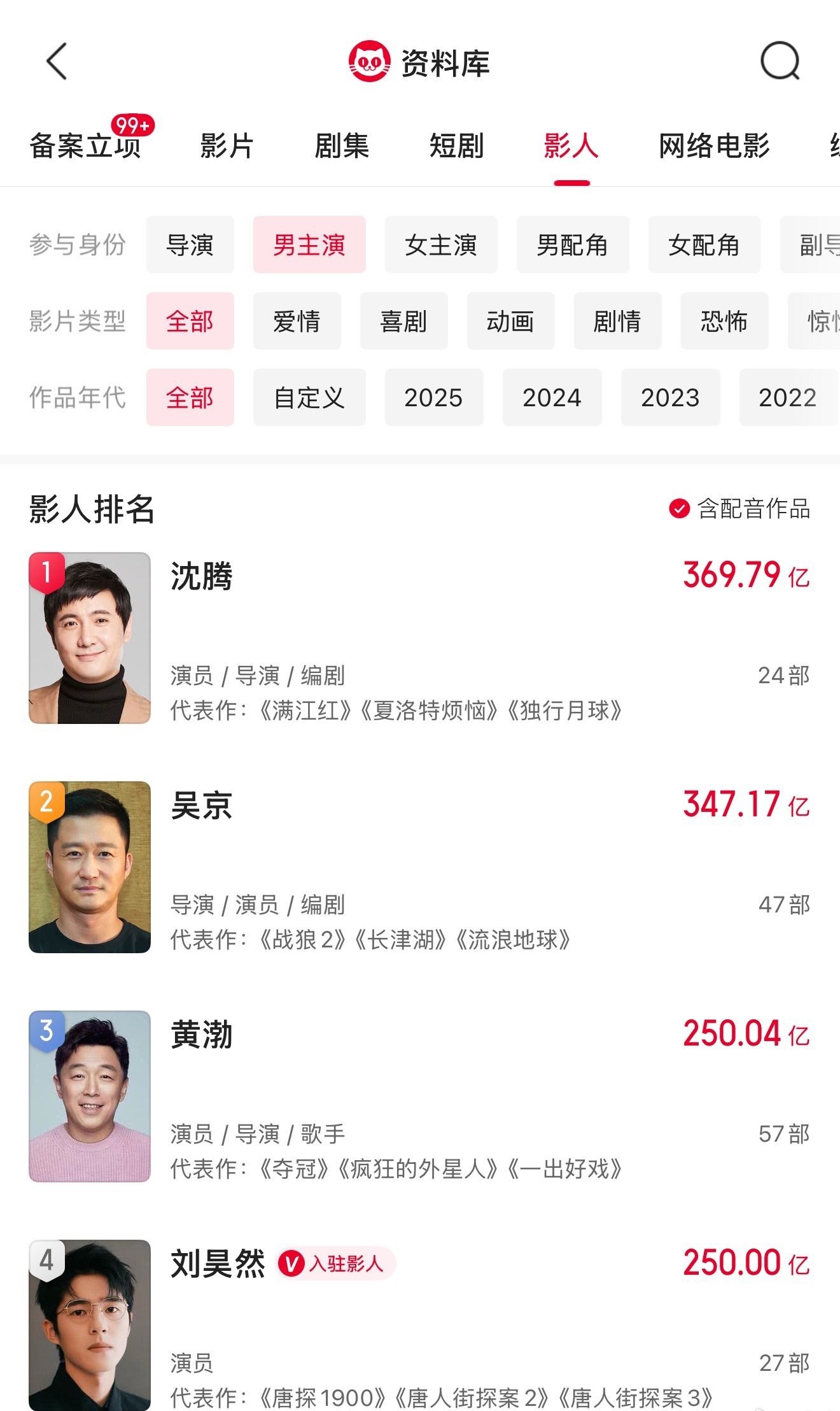Select the 女主演 role chip

pos(441,245)
